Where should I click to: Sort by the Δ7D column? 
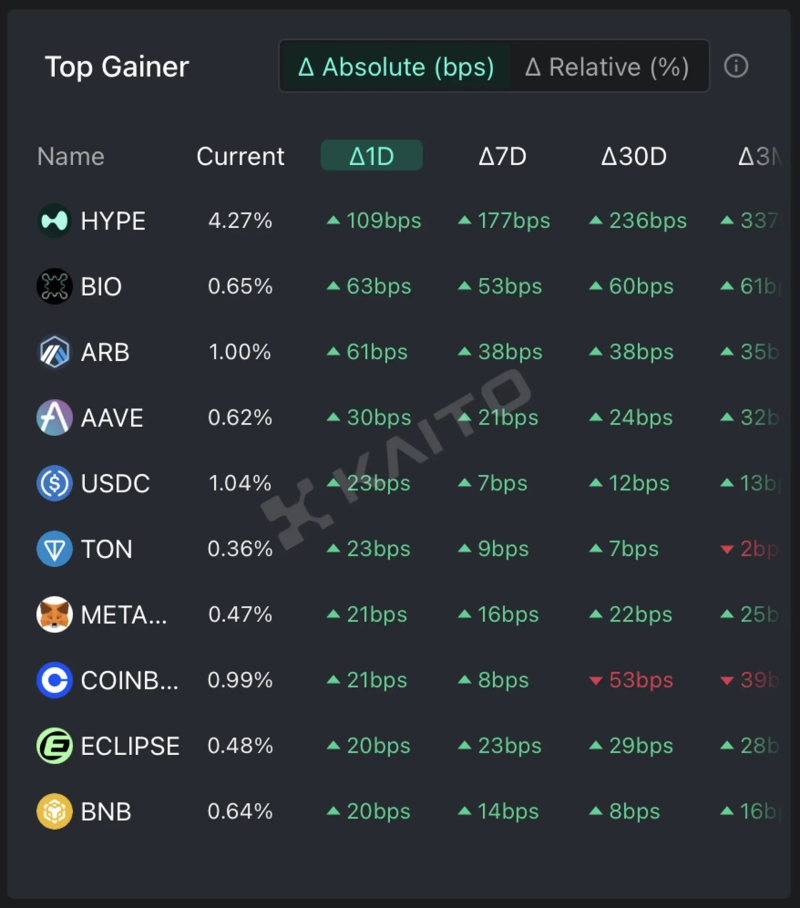tap(502, 156)
